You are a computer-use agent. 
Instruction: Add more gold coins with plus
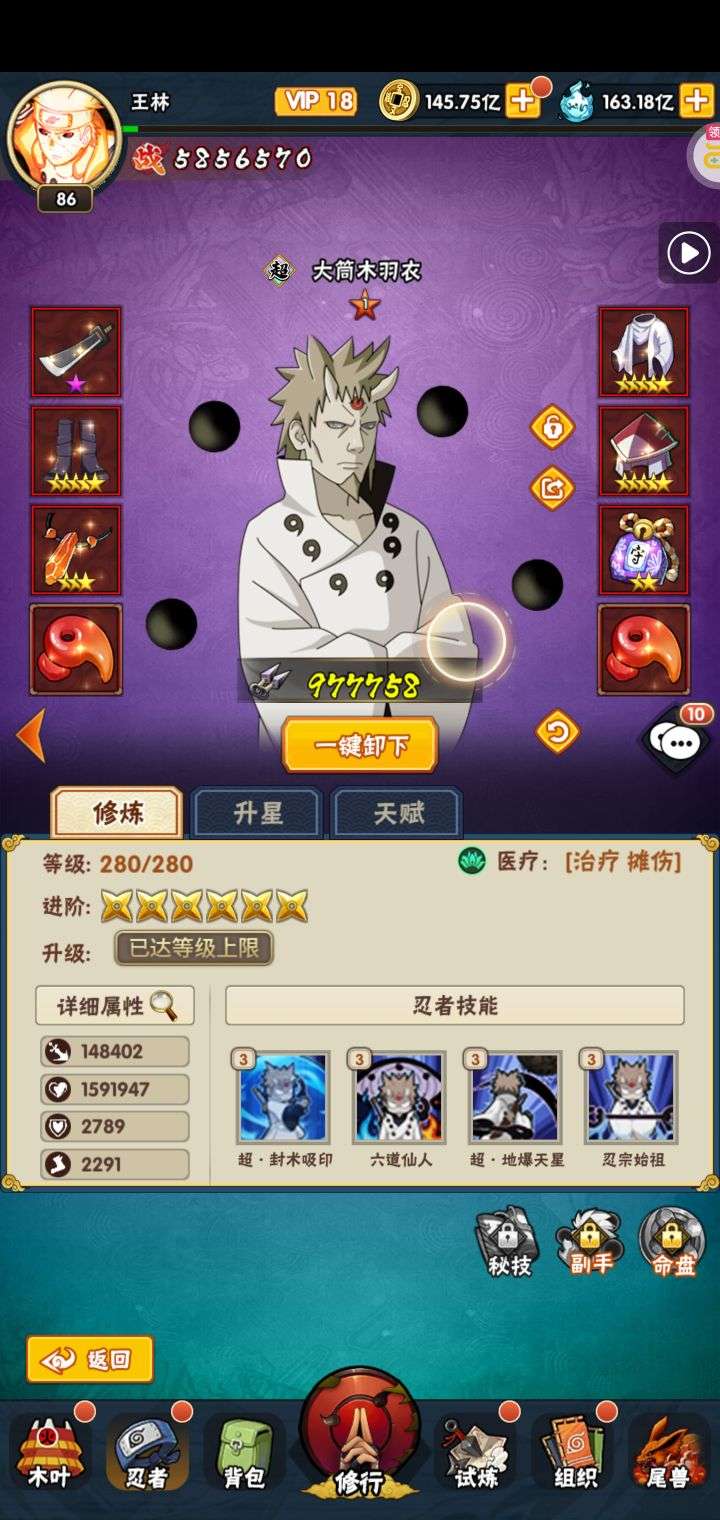[x=523, y=100]
